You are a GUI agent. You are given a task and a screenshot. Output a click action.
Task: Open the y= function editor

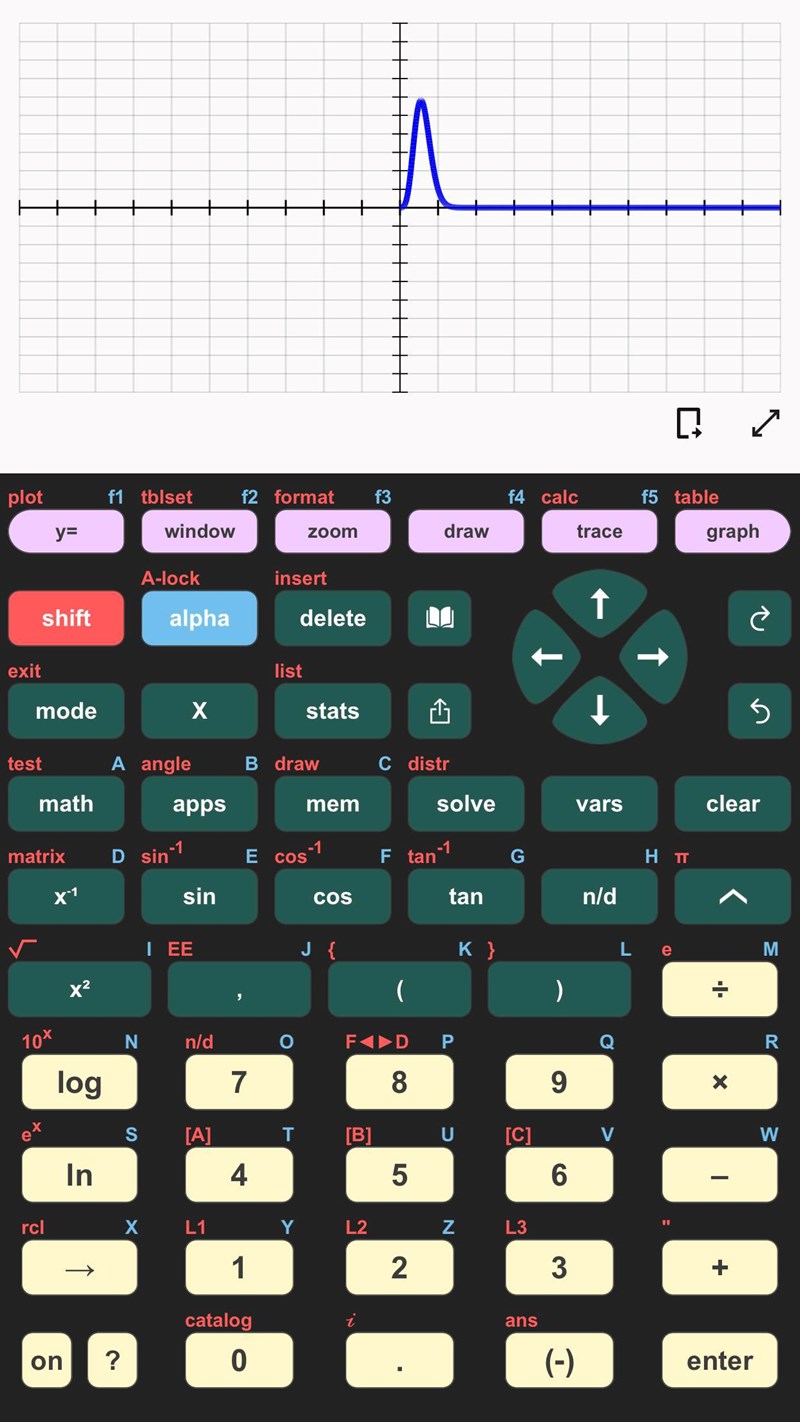point(66,532)
